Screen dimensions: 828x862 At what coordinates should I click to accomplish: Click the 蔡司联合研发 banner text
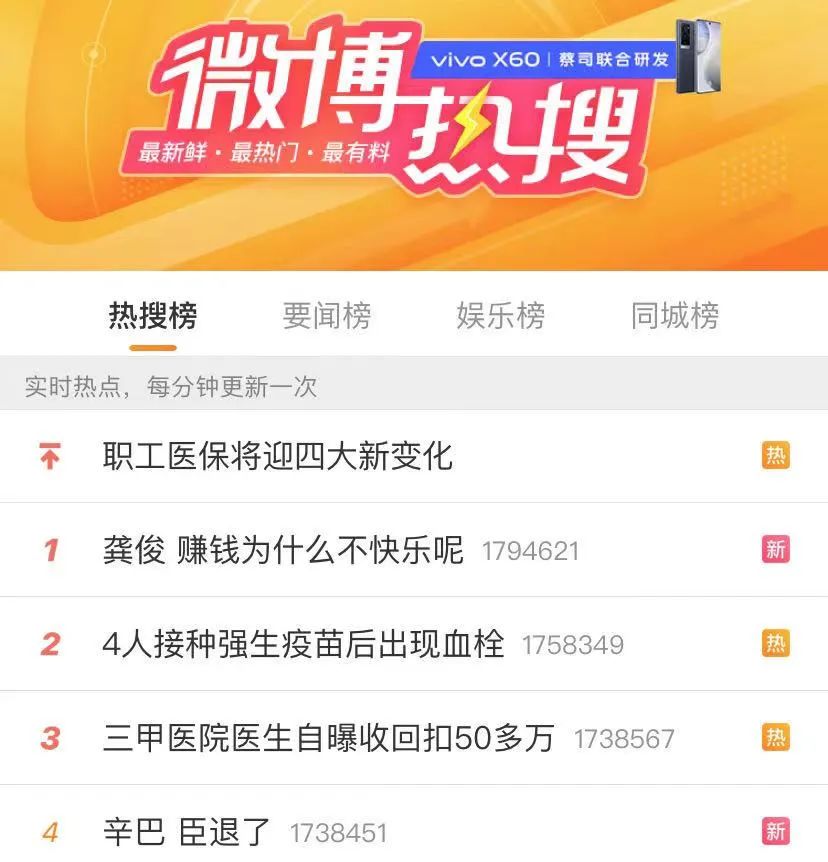coord(613,58)
